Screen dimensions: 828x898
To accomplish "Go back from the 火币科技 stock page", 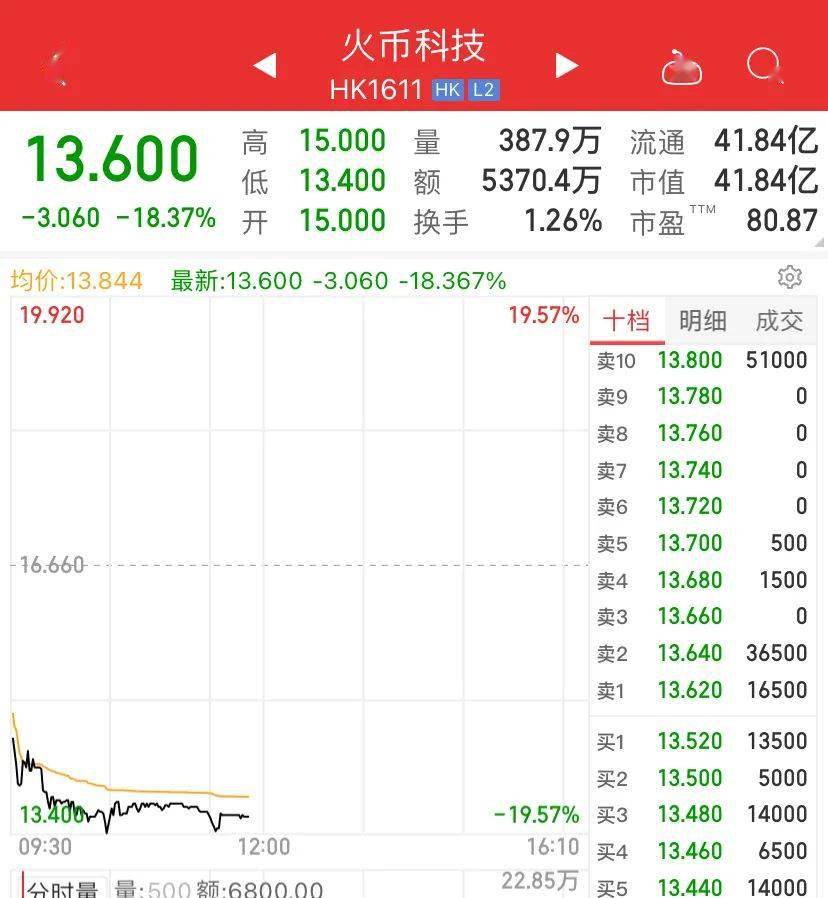I will [x=58, y=66].
